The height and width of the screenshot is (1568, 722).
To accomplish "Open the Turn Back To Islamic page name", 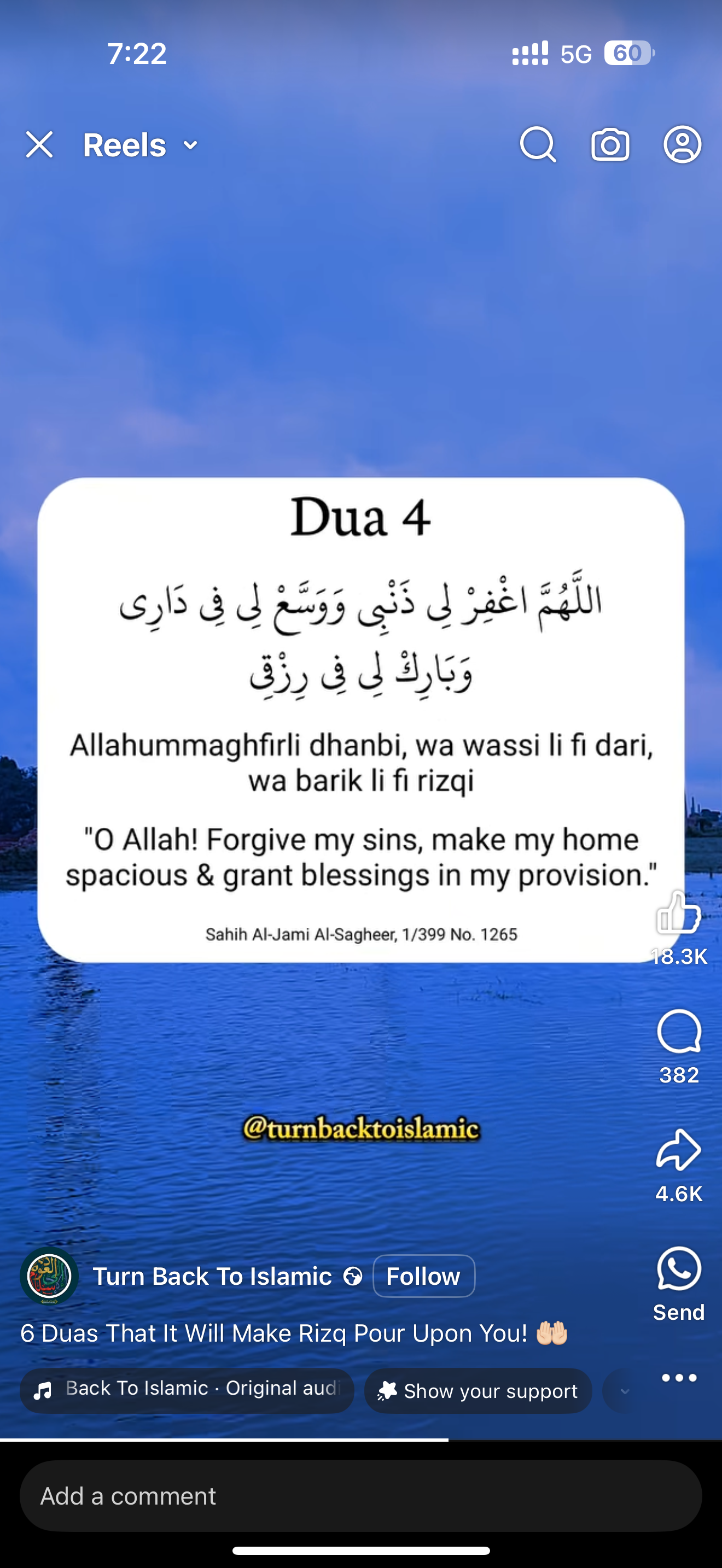I will 212,1277.
